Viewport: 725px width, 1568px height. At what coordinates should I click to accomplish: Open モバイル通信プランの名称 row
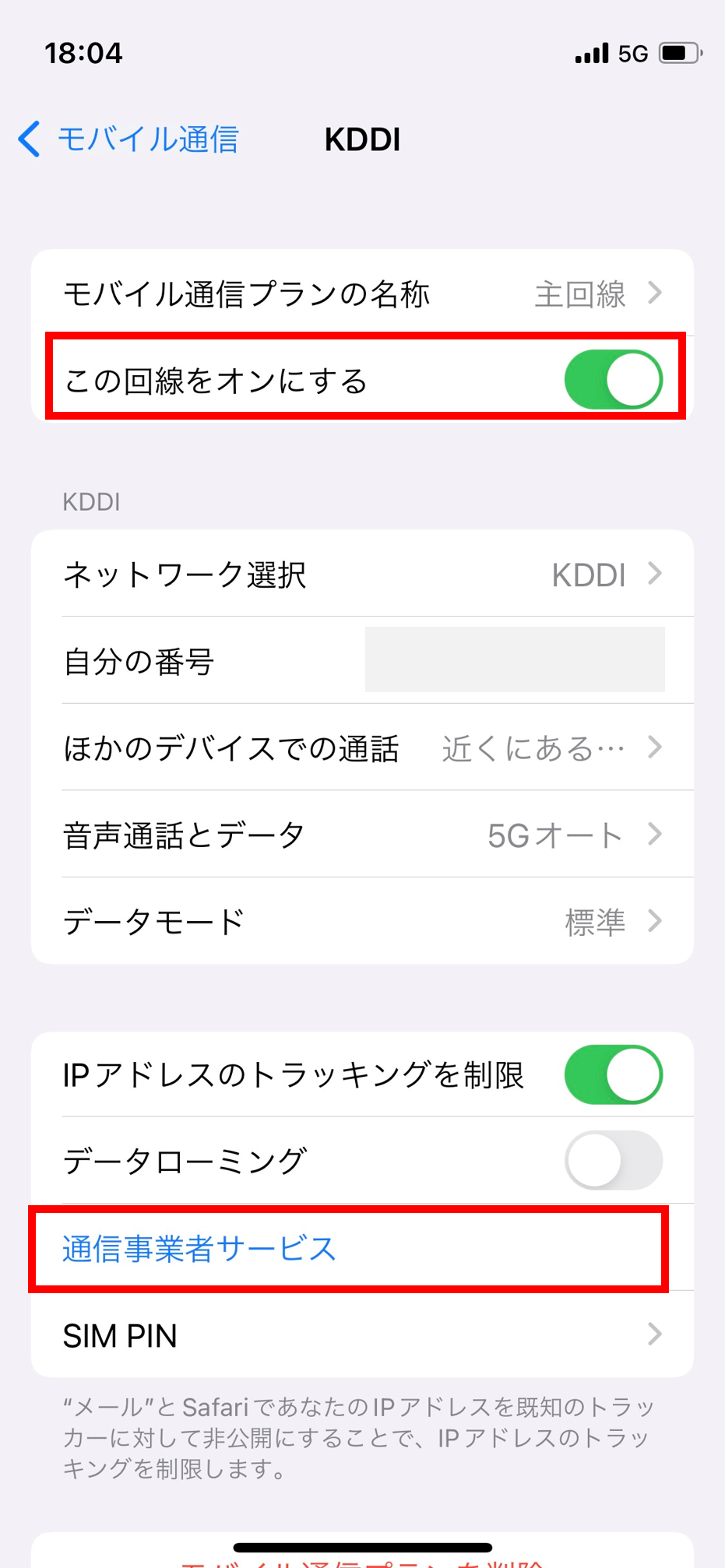pyautogui.click(x=362, y=294)
